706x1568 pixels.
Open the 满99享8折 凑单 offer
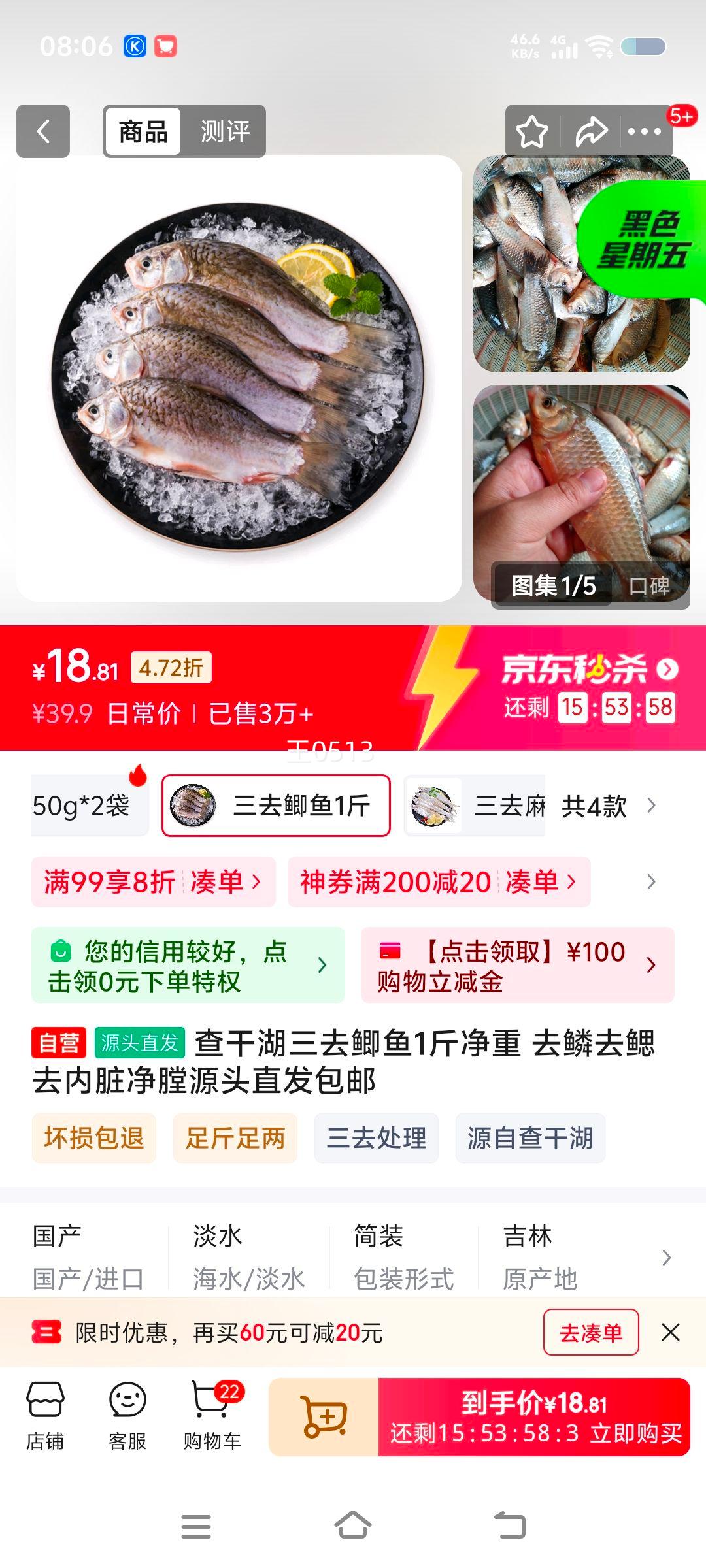click(153, 882)
